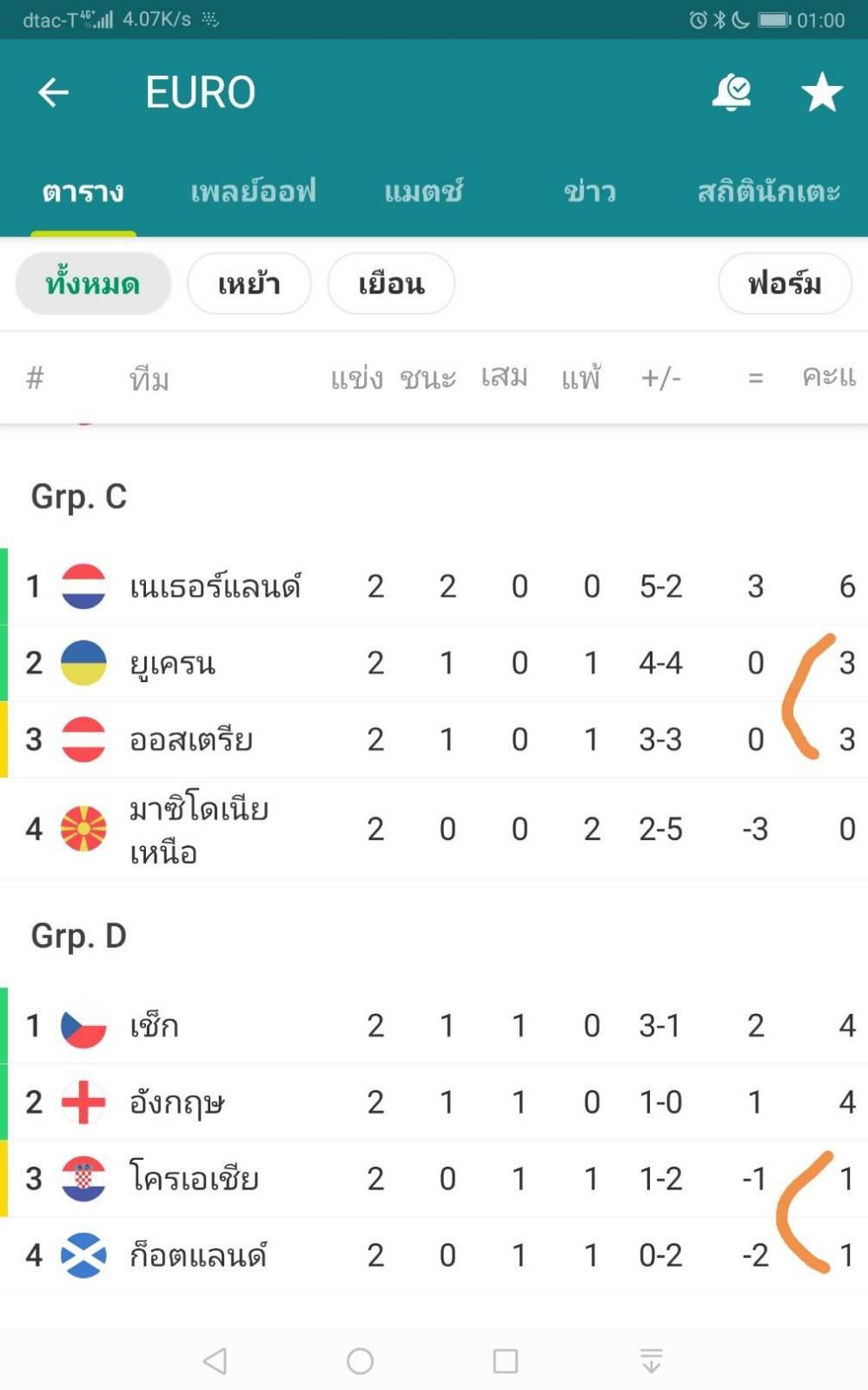Switch to the แมตช์ tab
Viewport: 868px width, 1390px height.
point(423,191)
